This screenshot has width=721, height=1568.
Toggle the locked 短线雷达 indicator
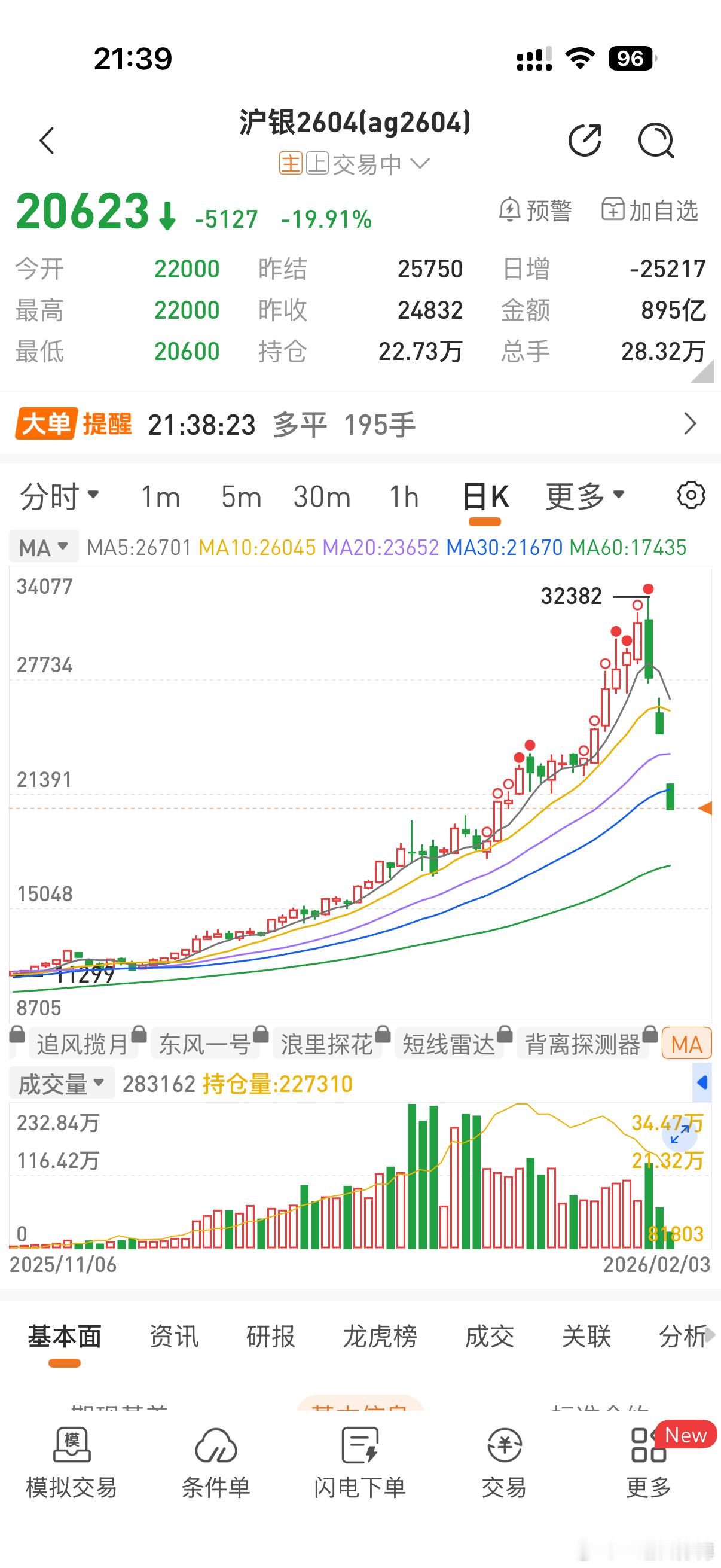pos(450,1044)
